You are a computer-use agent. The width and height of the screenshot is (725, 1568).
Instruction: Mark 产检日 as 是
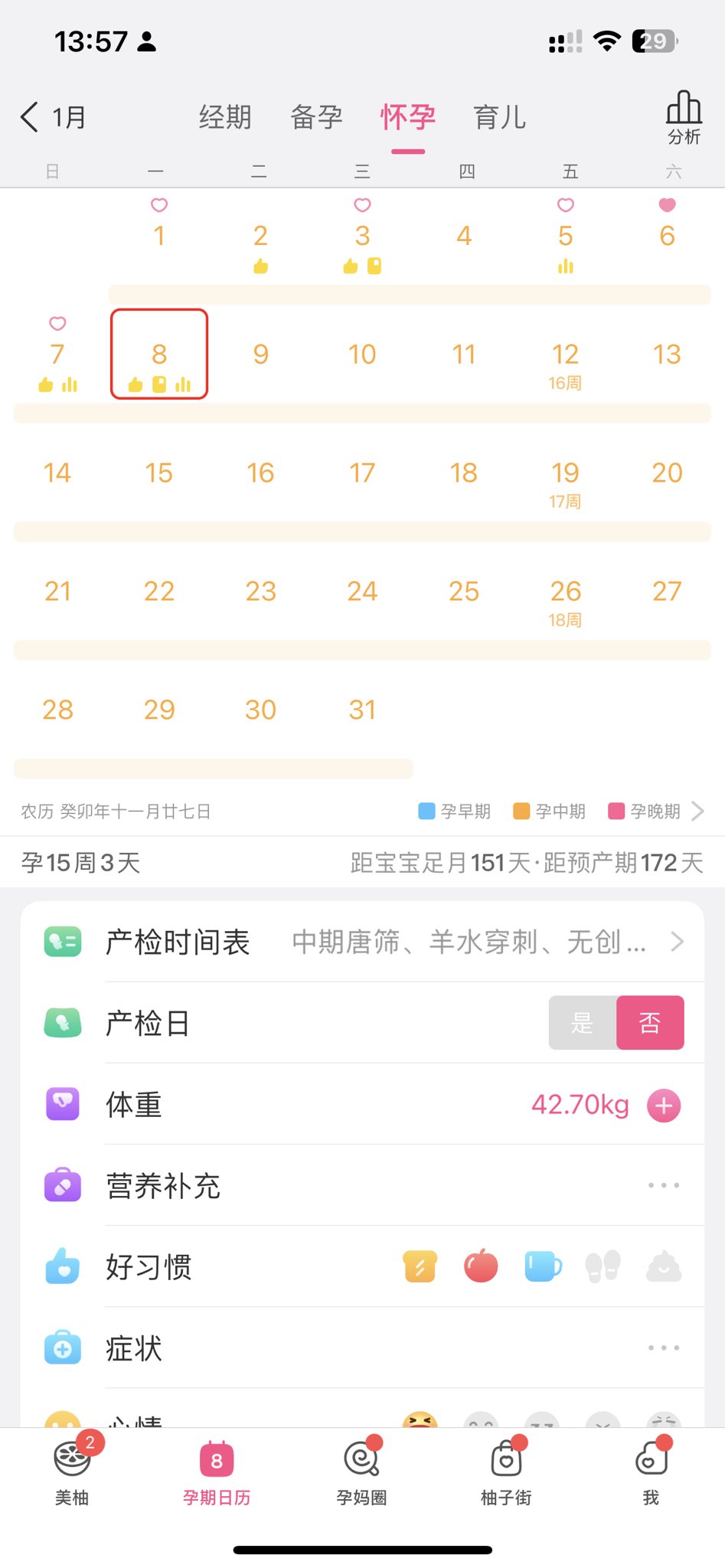(583, 1023)
